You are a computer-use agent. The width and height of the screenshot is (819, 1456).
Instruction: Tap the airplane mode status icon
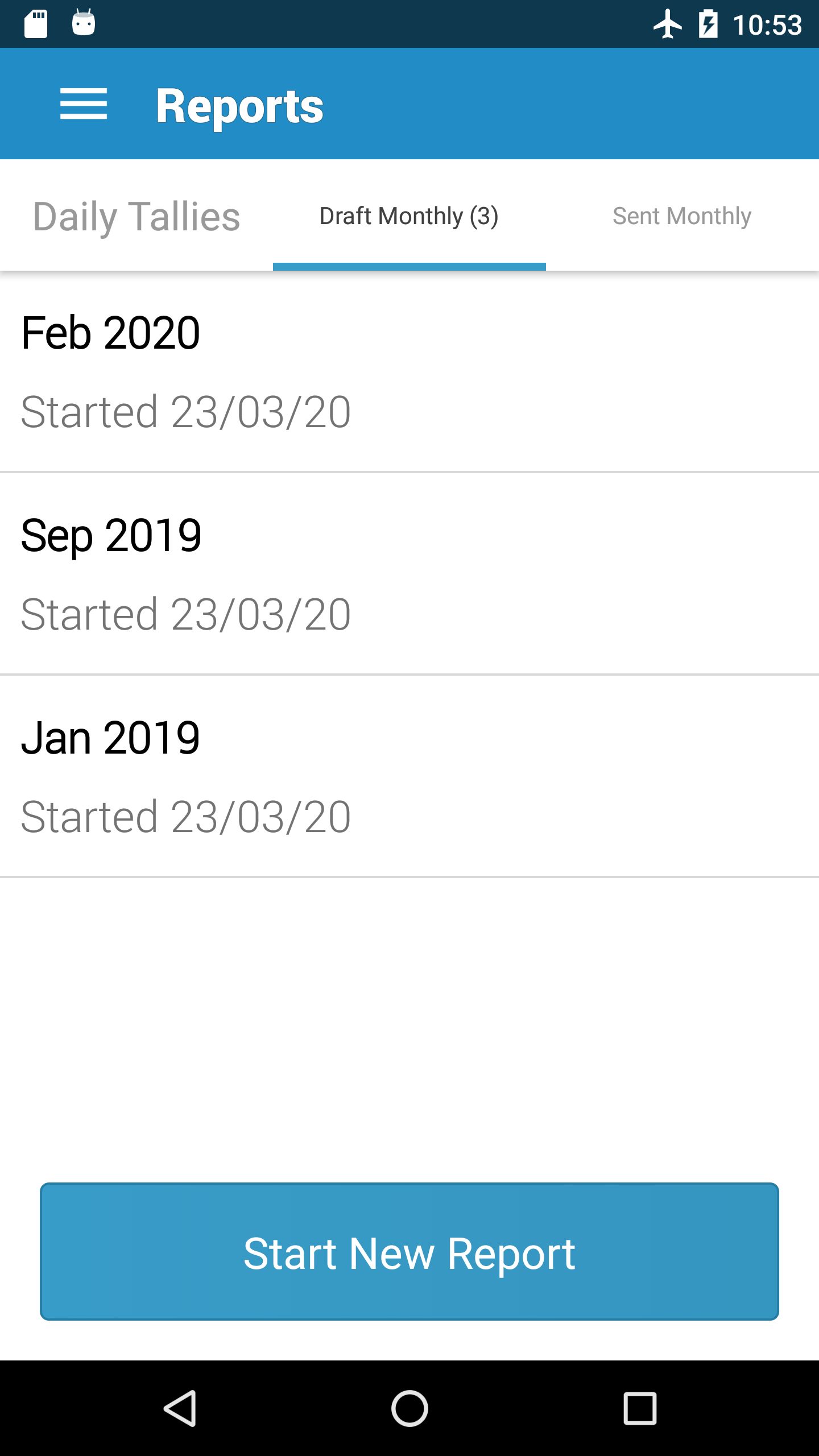(669, 23)
